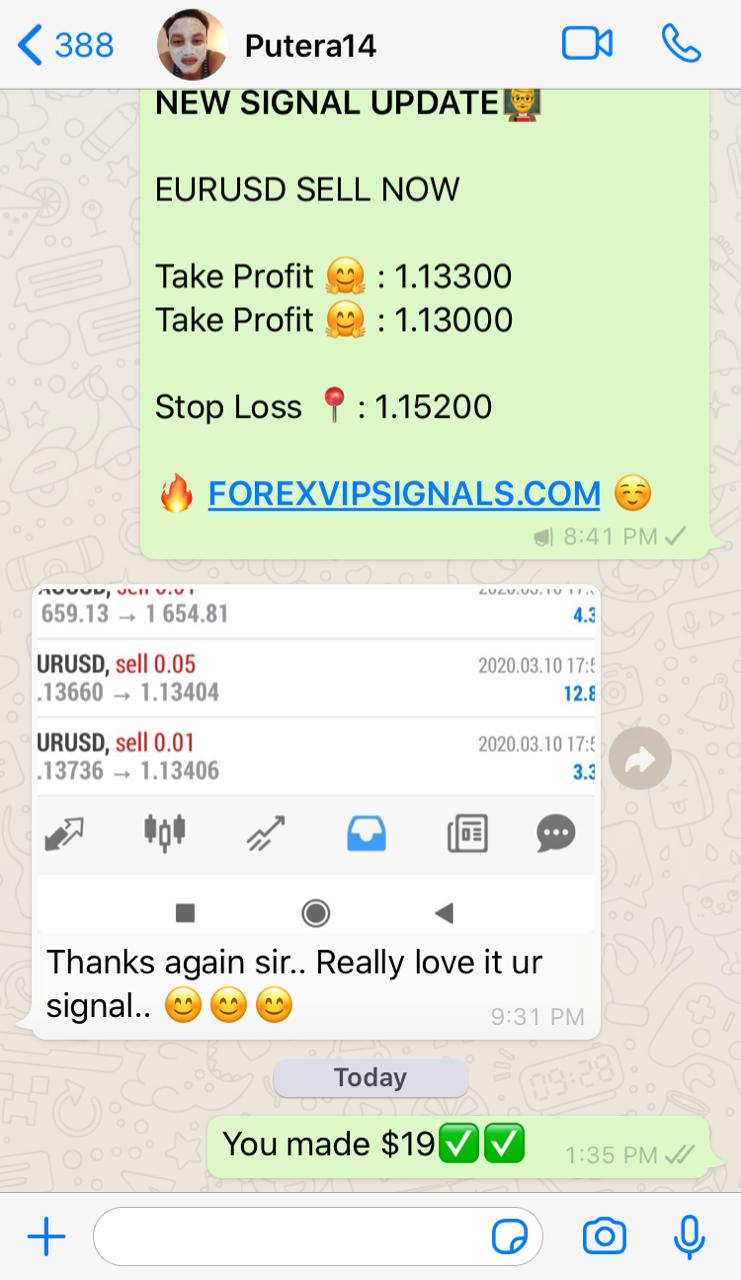Record a voice message with the microphone
The image size is (741, 1280).
pos(689,1237)
